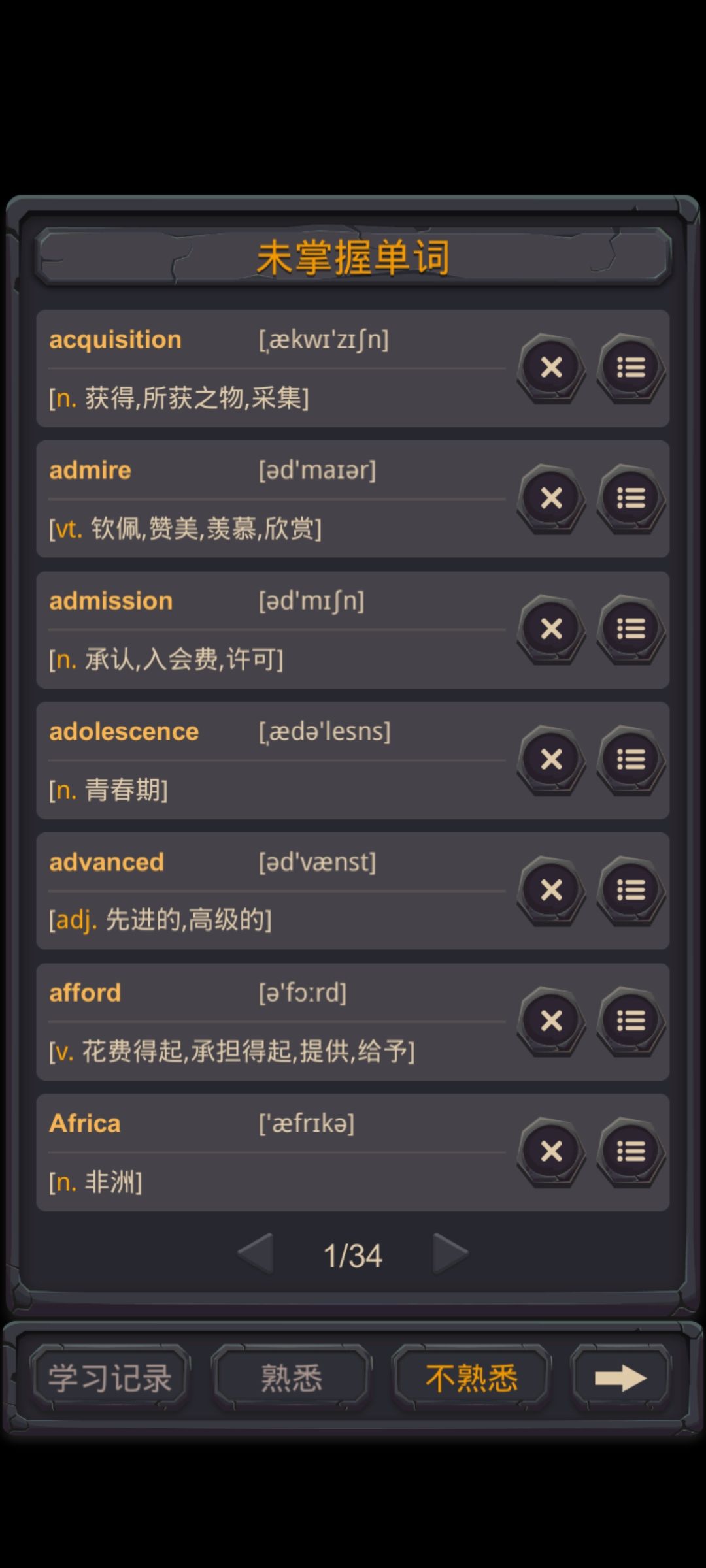706x1568 pixels.
Task: Open the details icon next to afford
Action: 630,1021
